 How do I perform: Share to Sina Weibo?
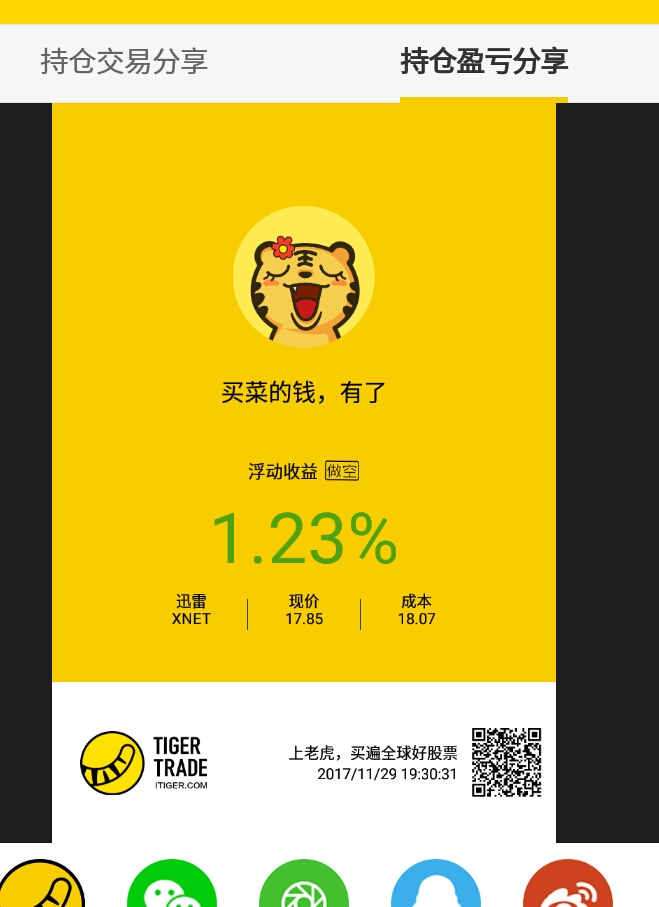[568, 886]
